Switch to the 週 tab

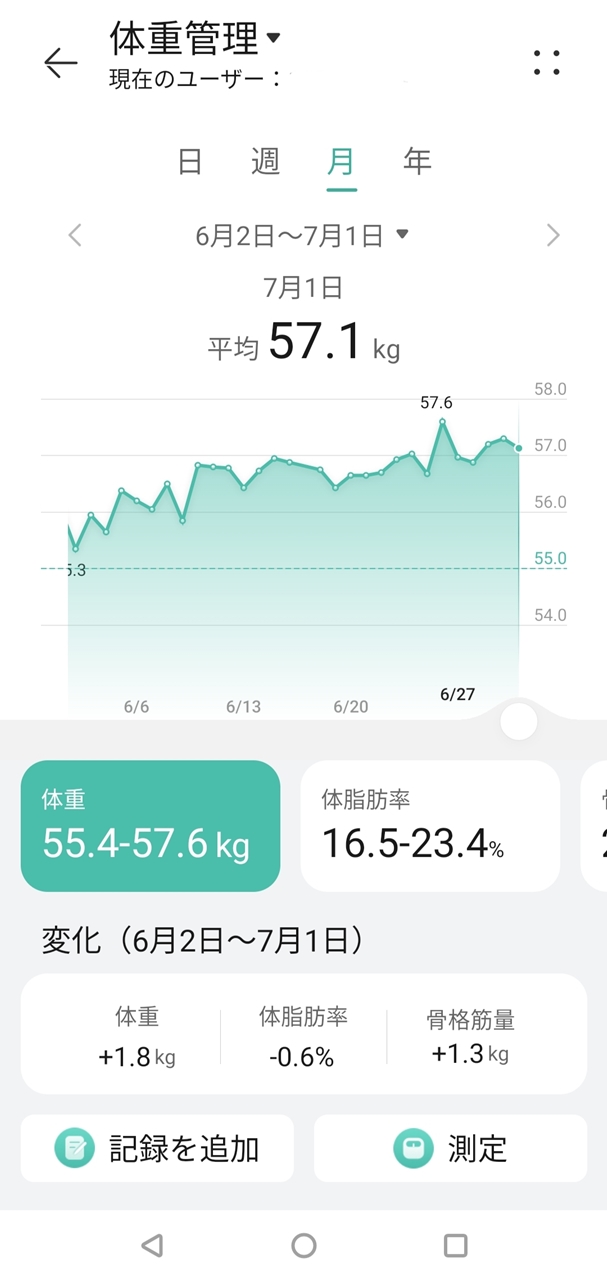pyautogui.click(x=265, y=161)
